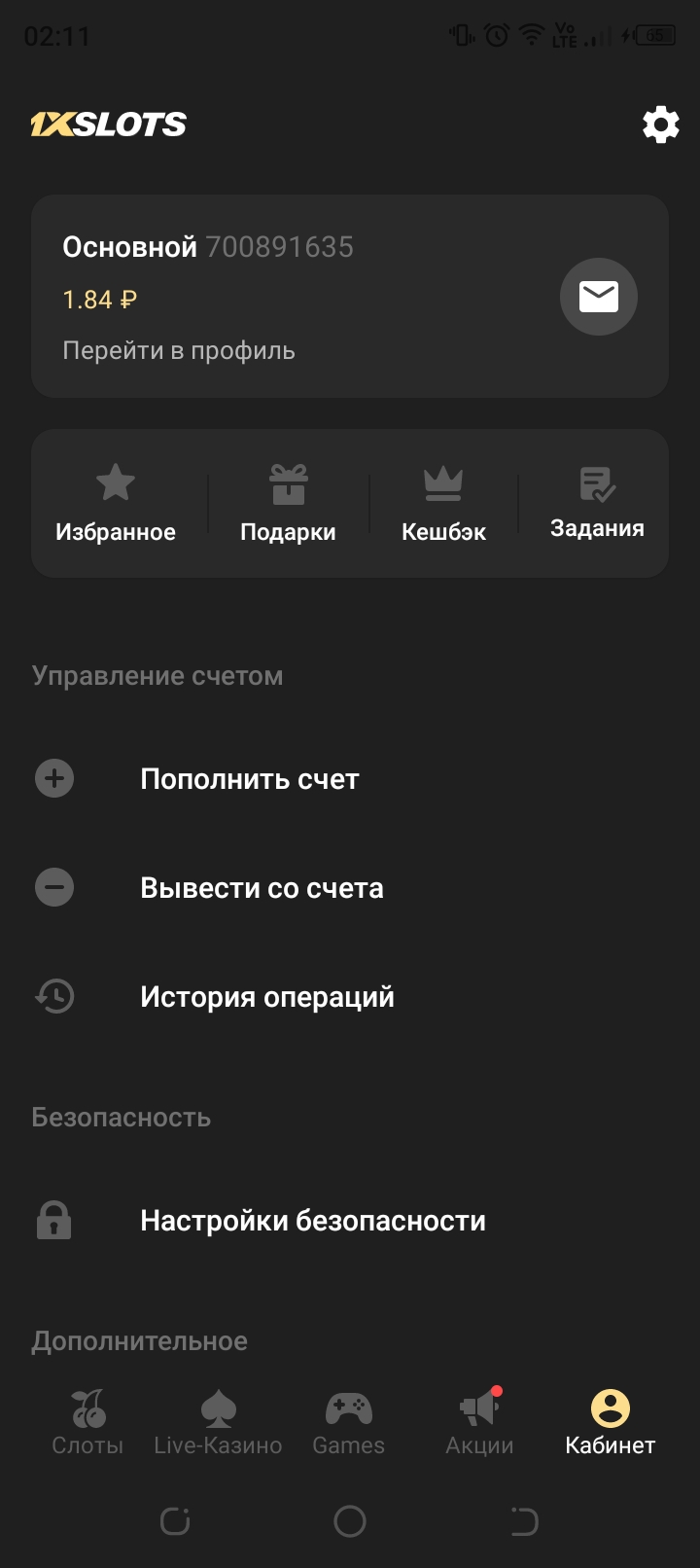The height and width of the screenshot is (1568, 700).
Task: Open the settings gear
Action: point(660,125)
